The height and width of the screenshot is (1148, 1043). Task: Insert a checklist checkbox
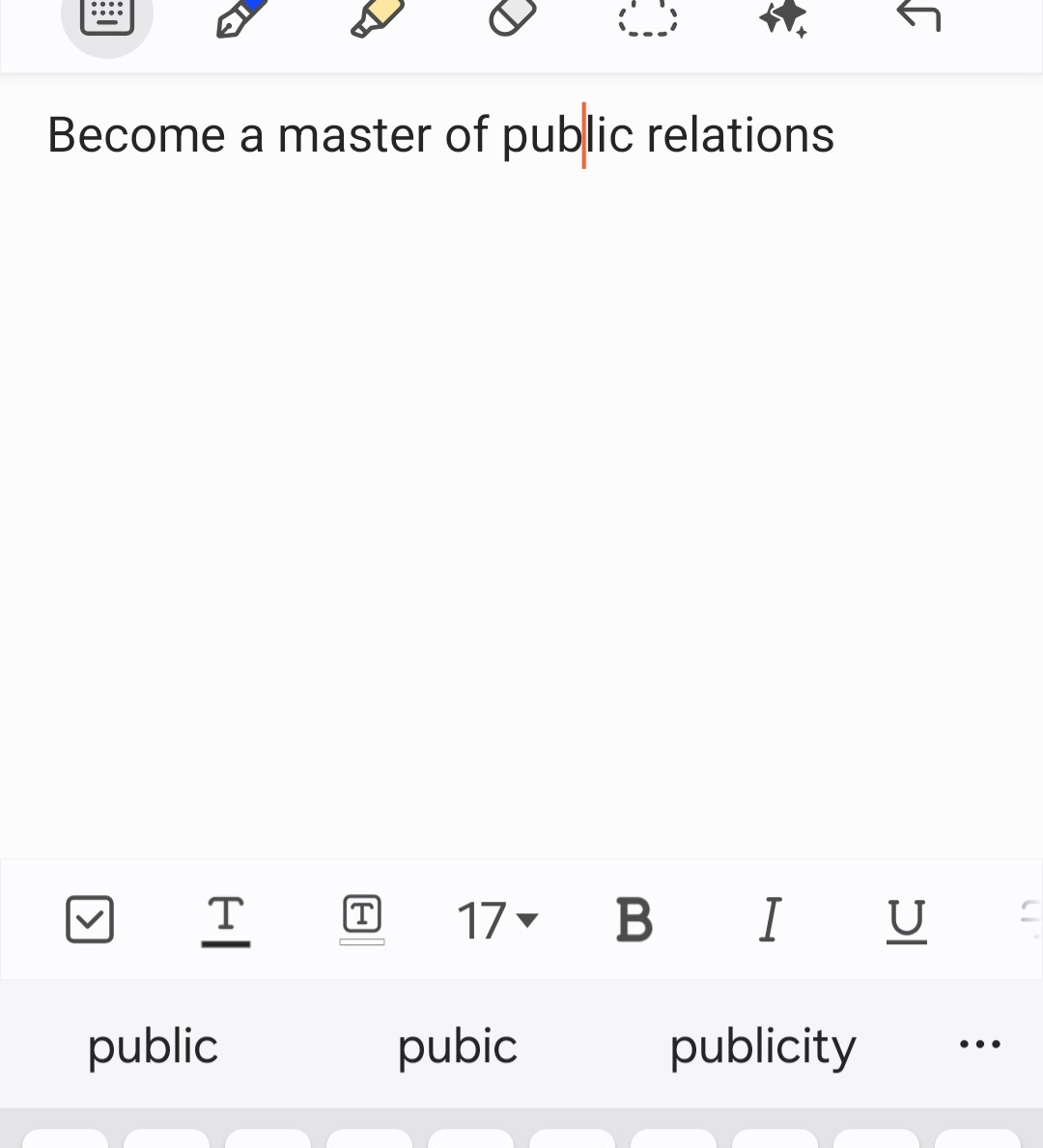click(90, 919)
